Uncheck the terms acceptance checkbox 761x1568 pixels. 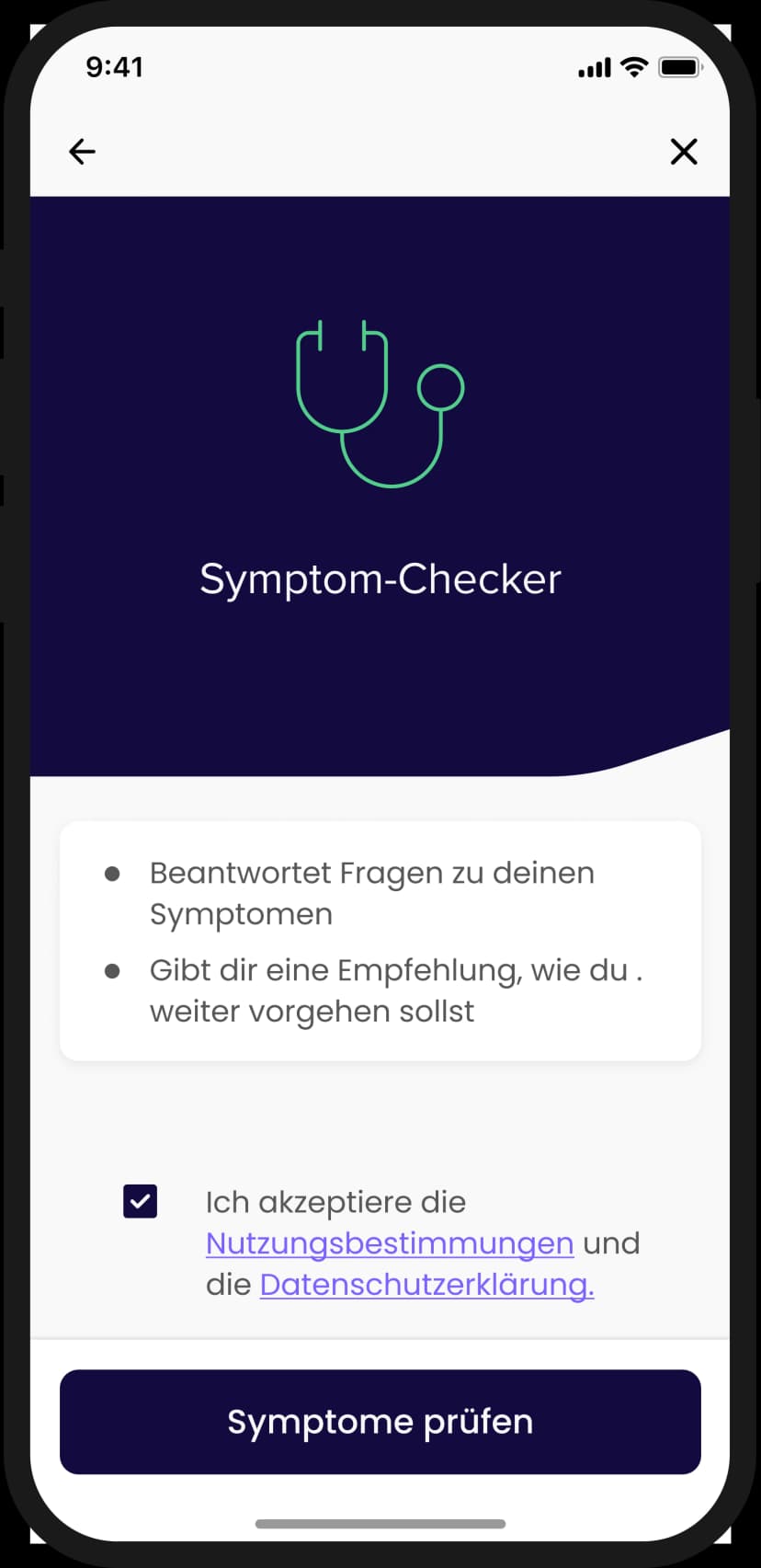pos(141,1201)
